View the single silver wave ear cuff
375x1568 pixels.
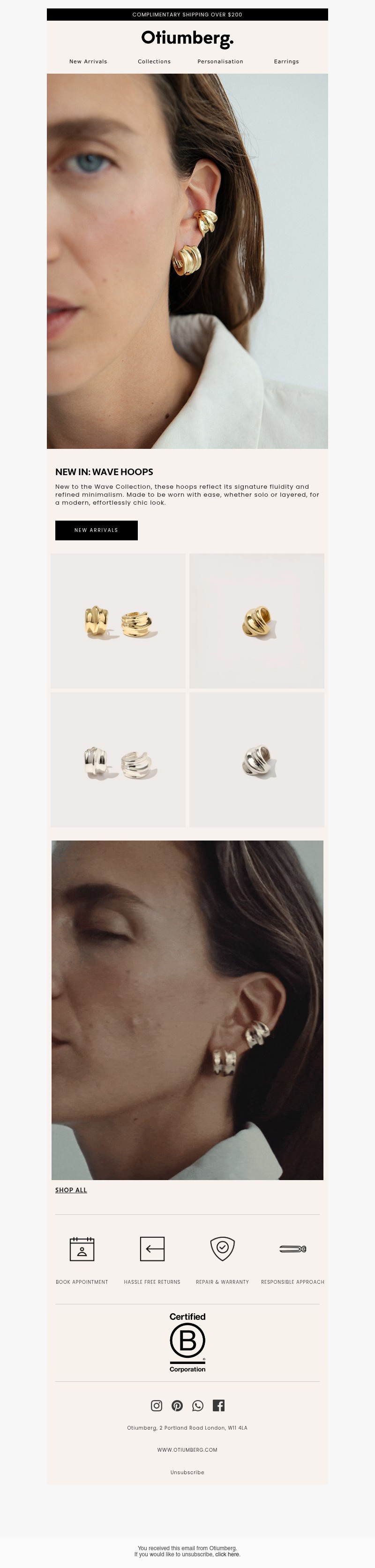point(257,760)
